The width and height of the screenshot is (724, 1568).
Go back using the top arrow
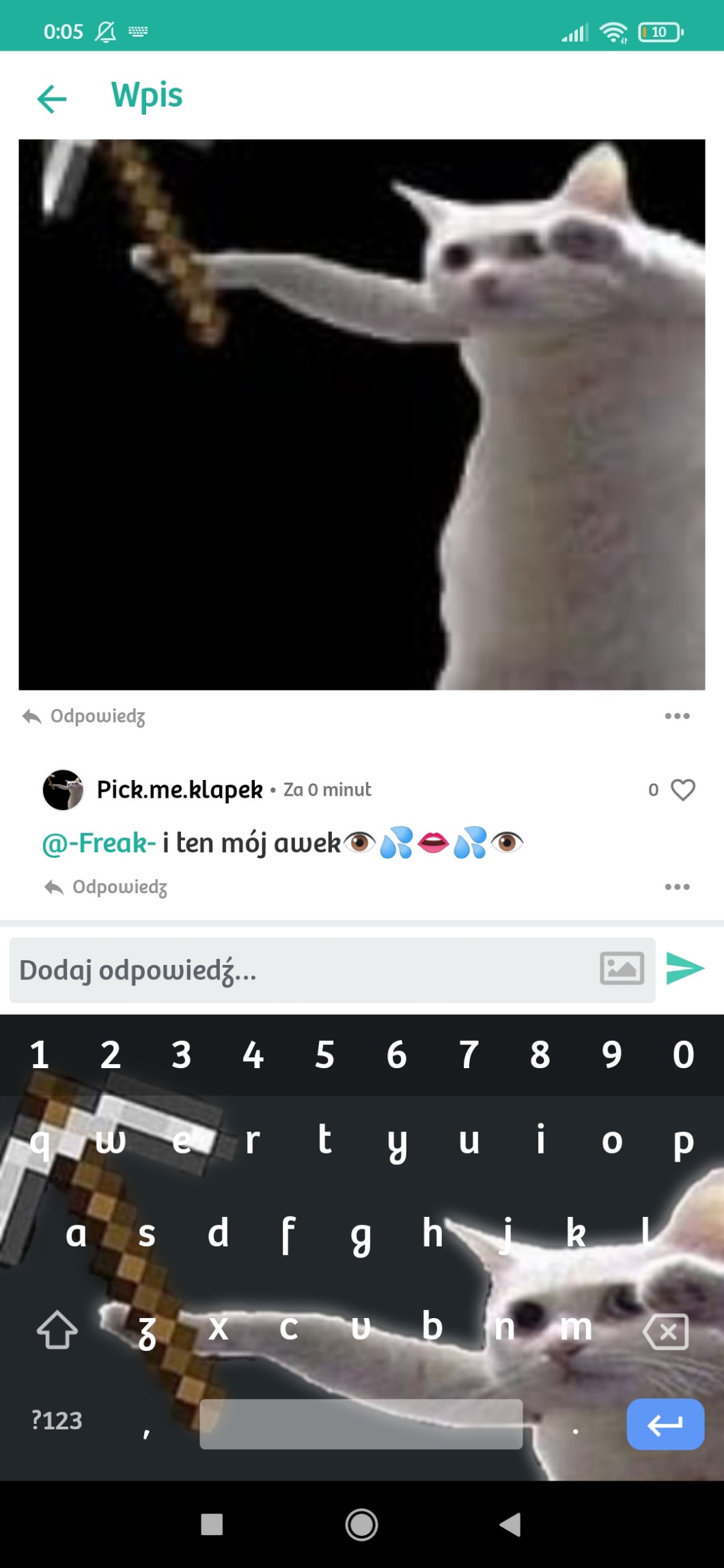pyautogui.click(x=52, y=98)
